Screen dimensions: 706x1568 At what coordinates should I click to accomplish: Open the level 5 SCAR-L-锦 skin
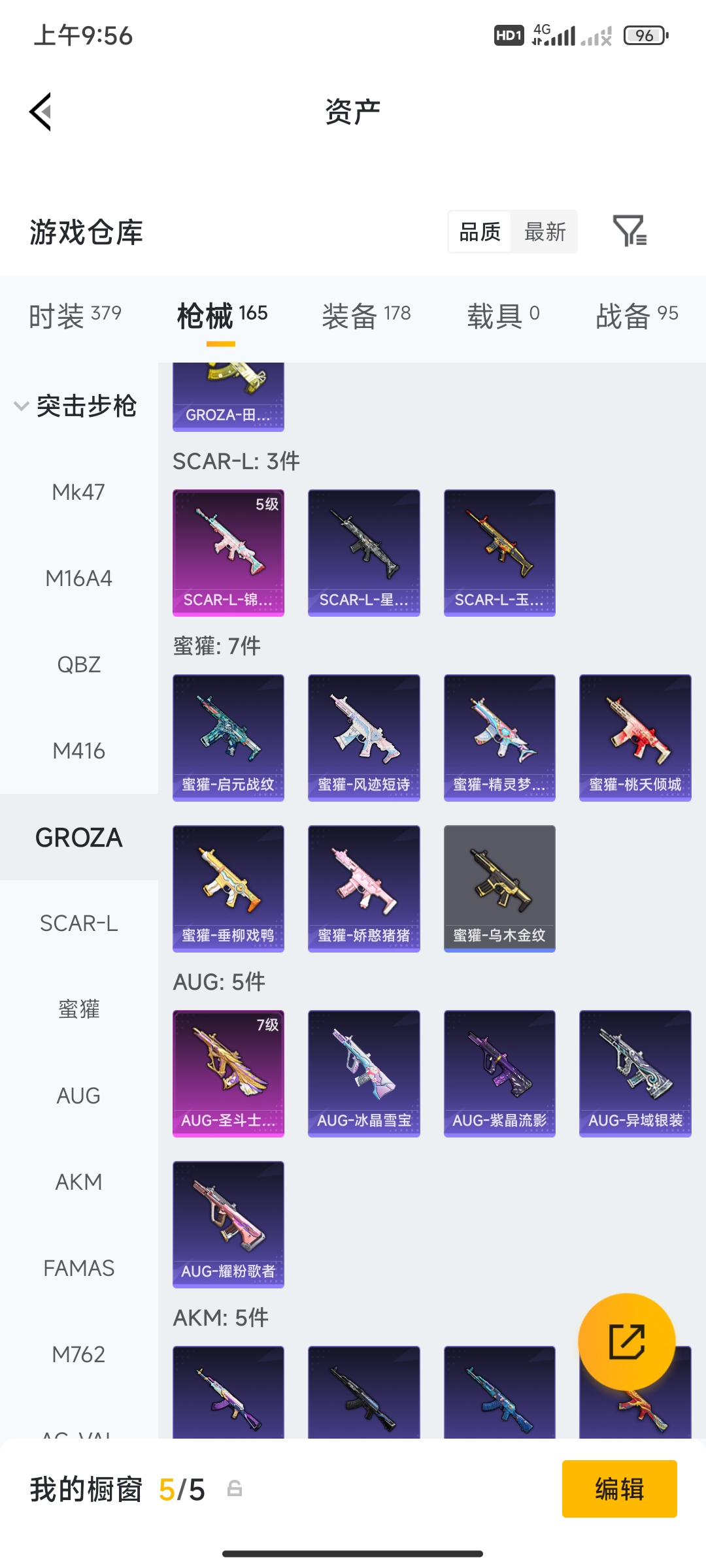tap(228, 552)
